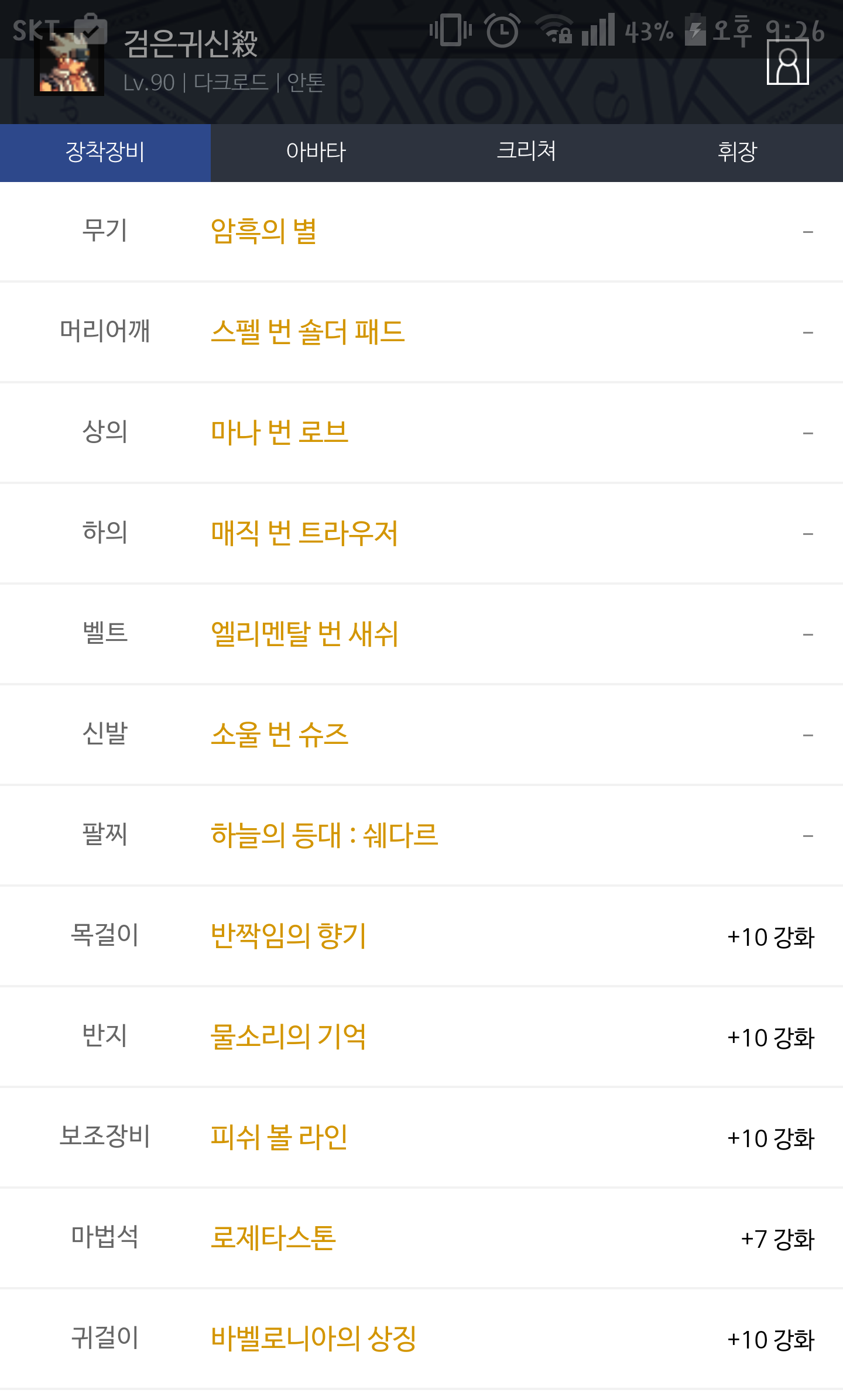Screen dimensions: 843x1400
Task: Select the 장착장비 tab
Action: [105, 152]
